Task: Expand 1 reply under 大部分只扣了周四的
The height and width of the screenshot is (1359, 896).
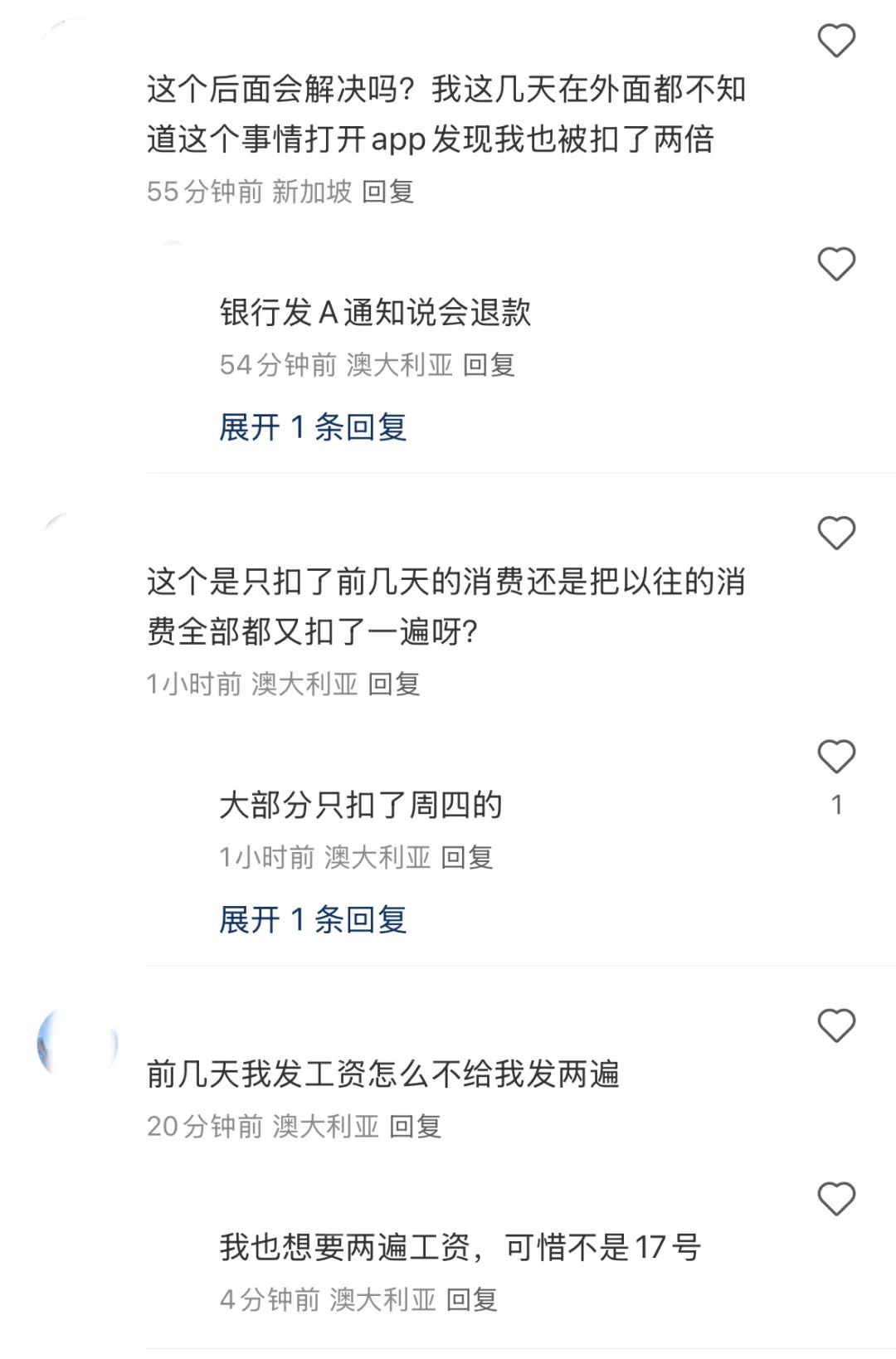Action: [313, 919]
